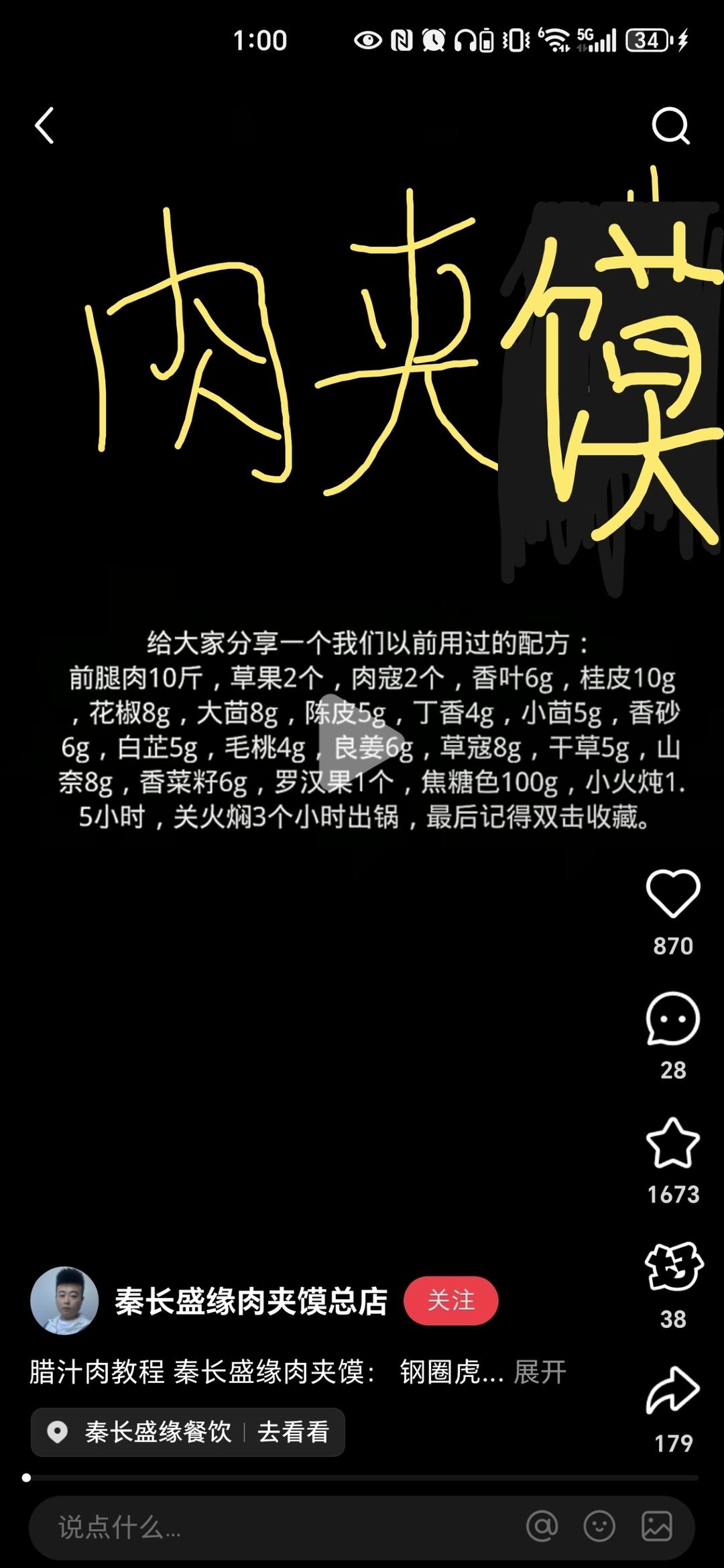Open the emoji picker in comment bar
724x1568 pixels.
click(599, 1527)
